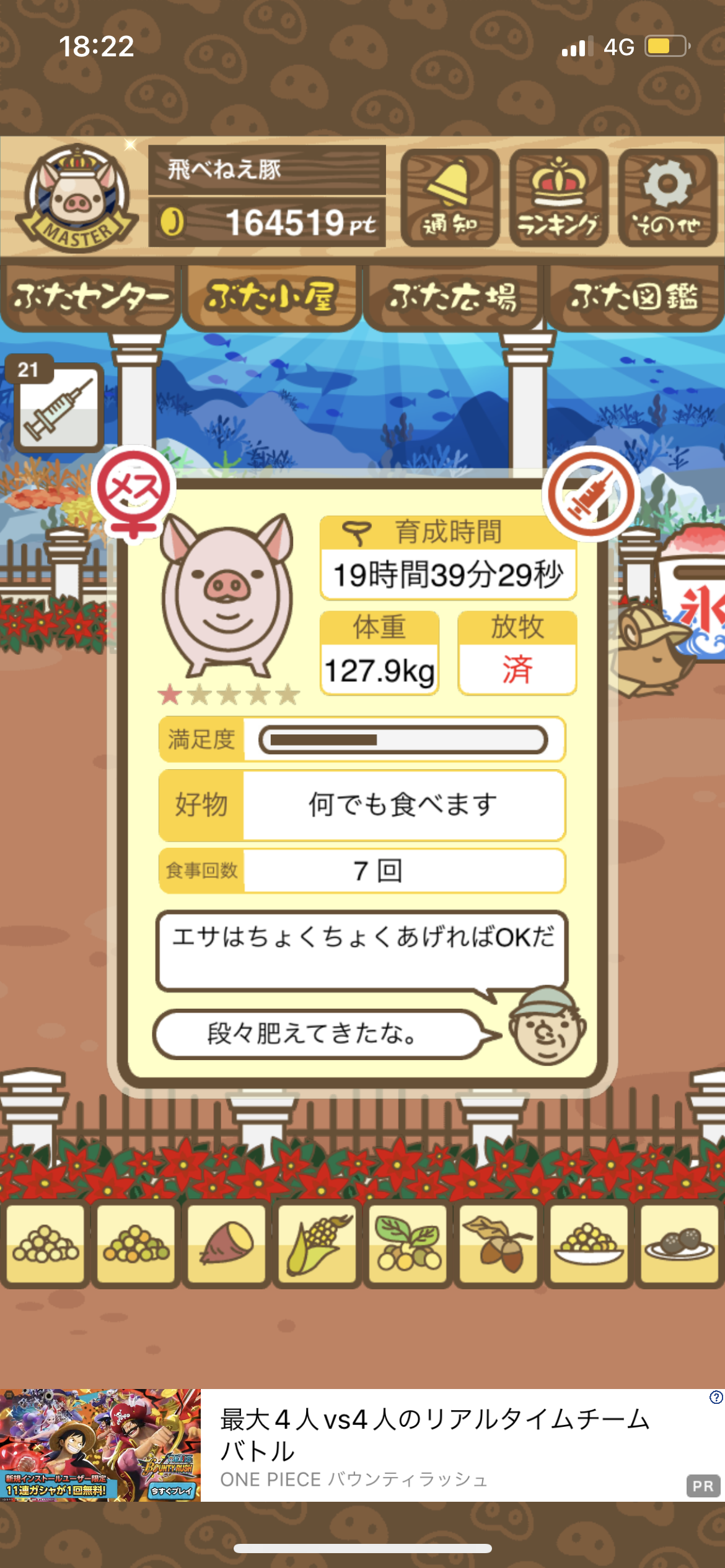Screen dimensions: 725x1568
Task: Feed the pig the mixed-color beans
Action: (x=136, y=1244)
